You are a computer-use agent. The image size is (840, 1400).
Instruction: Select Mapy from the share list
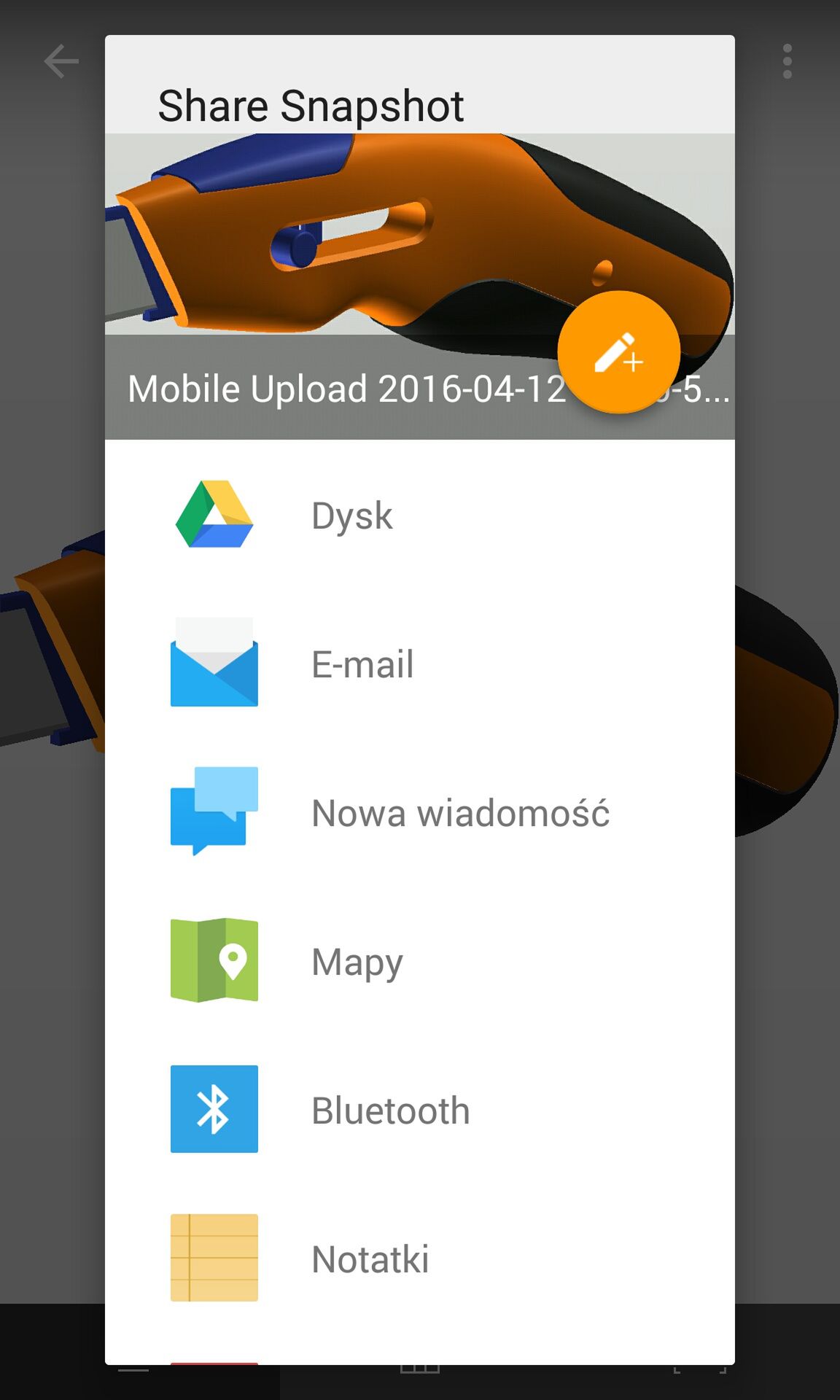[x=420, y=961]
